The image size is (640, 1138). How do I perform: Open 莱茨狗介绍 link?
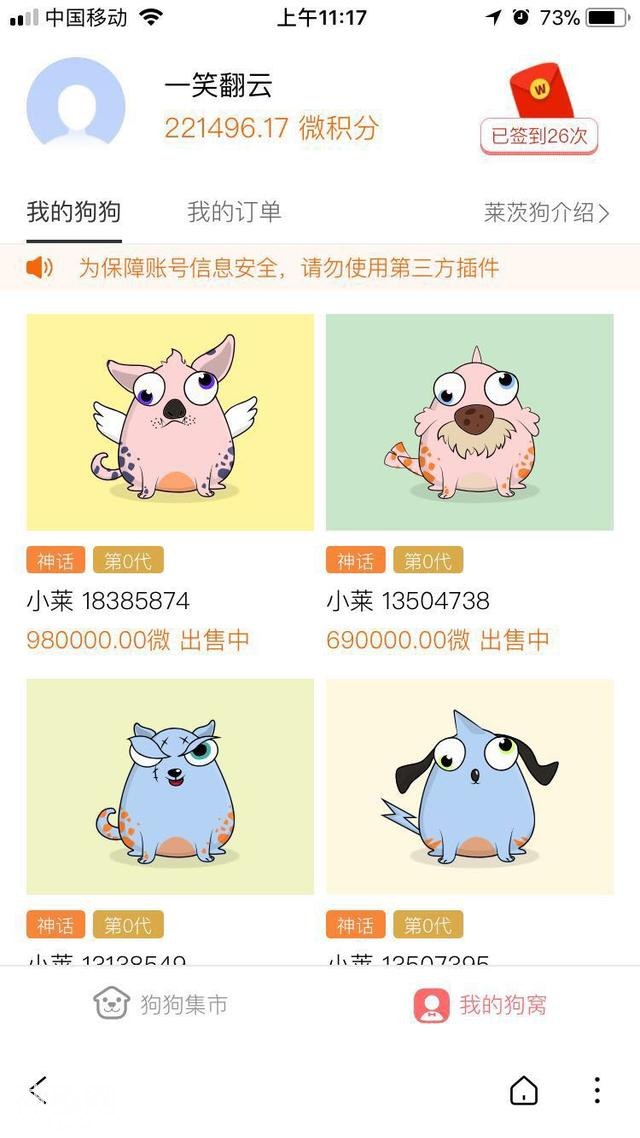(546, 212)
